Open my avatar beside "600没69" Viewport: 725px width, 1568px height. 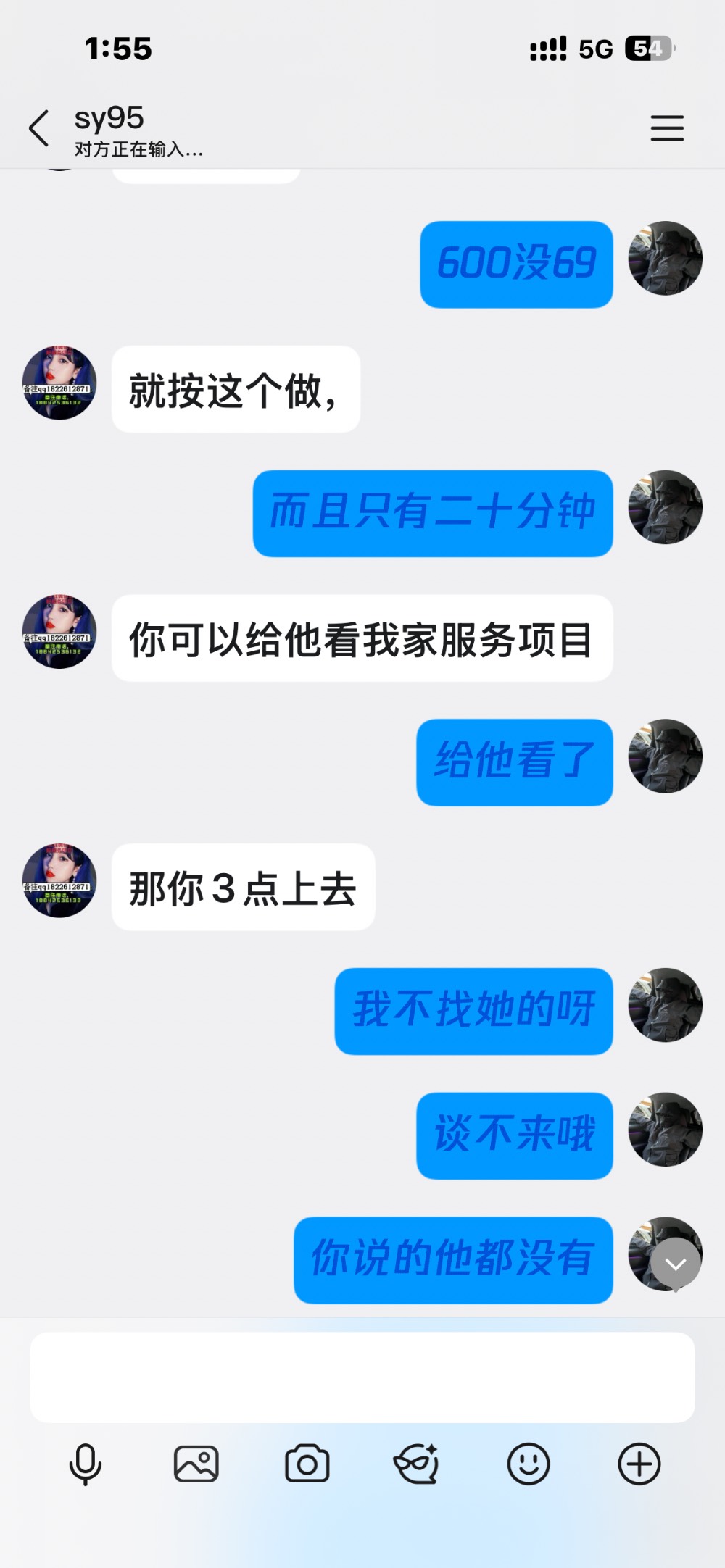pyautogui.click(x=665, y=258)
